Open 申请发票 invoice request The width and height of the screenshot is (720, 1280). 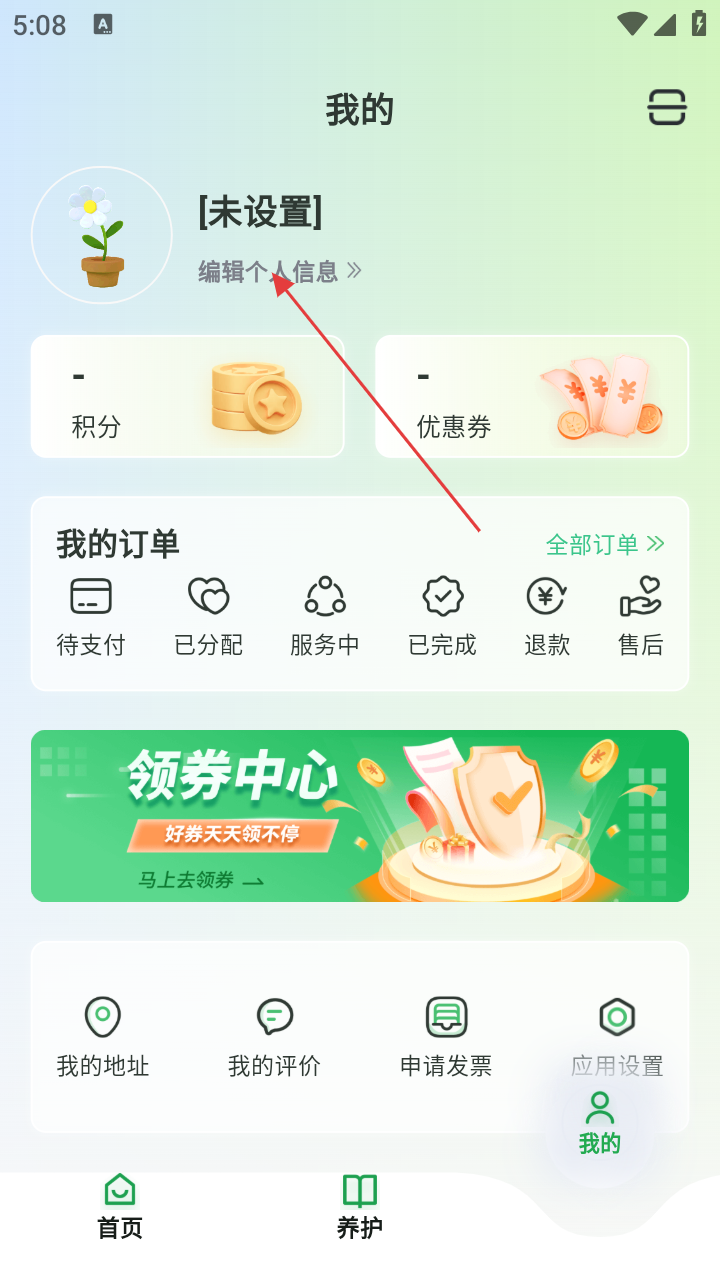[x=446, y=1036]
